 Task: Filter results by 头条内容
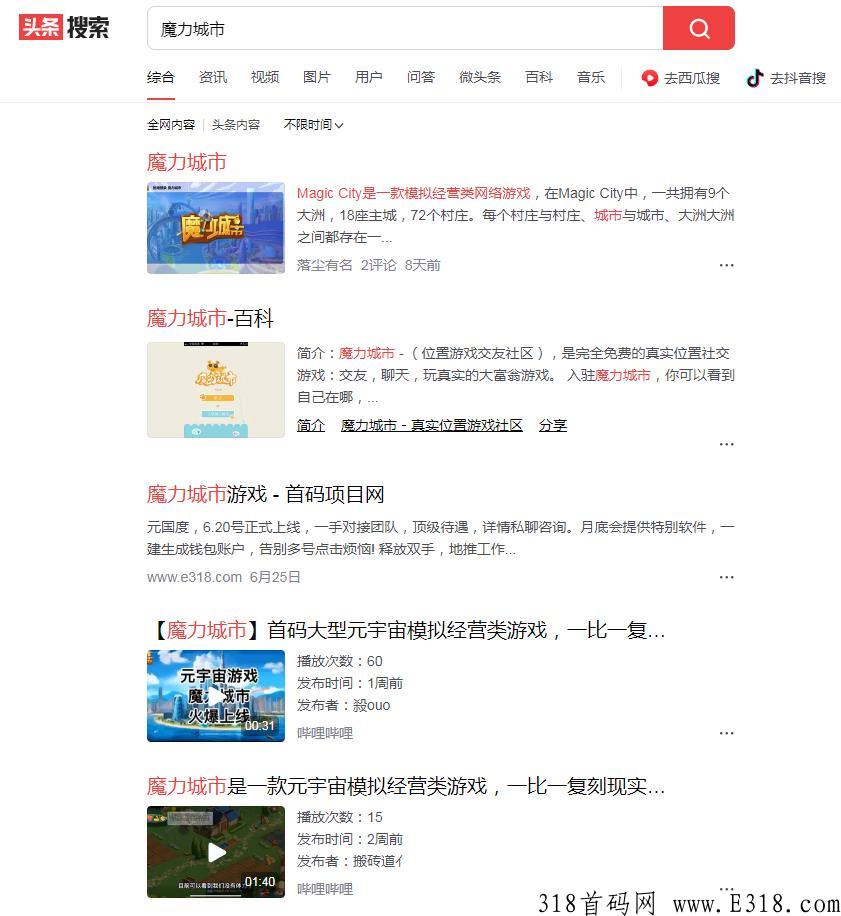tap(236, 125)
